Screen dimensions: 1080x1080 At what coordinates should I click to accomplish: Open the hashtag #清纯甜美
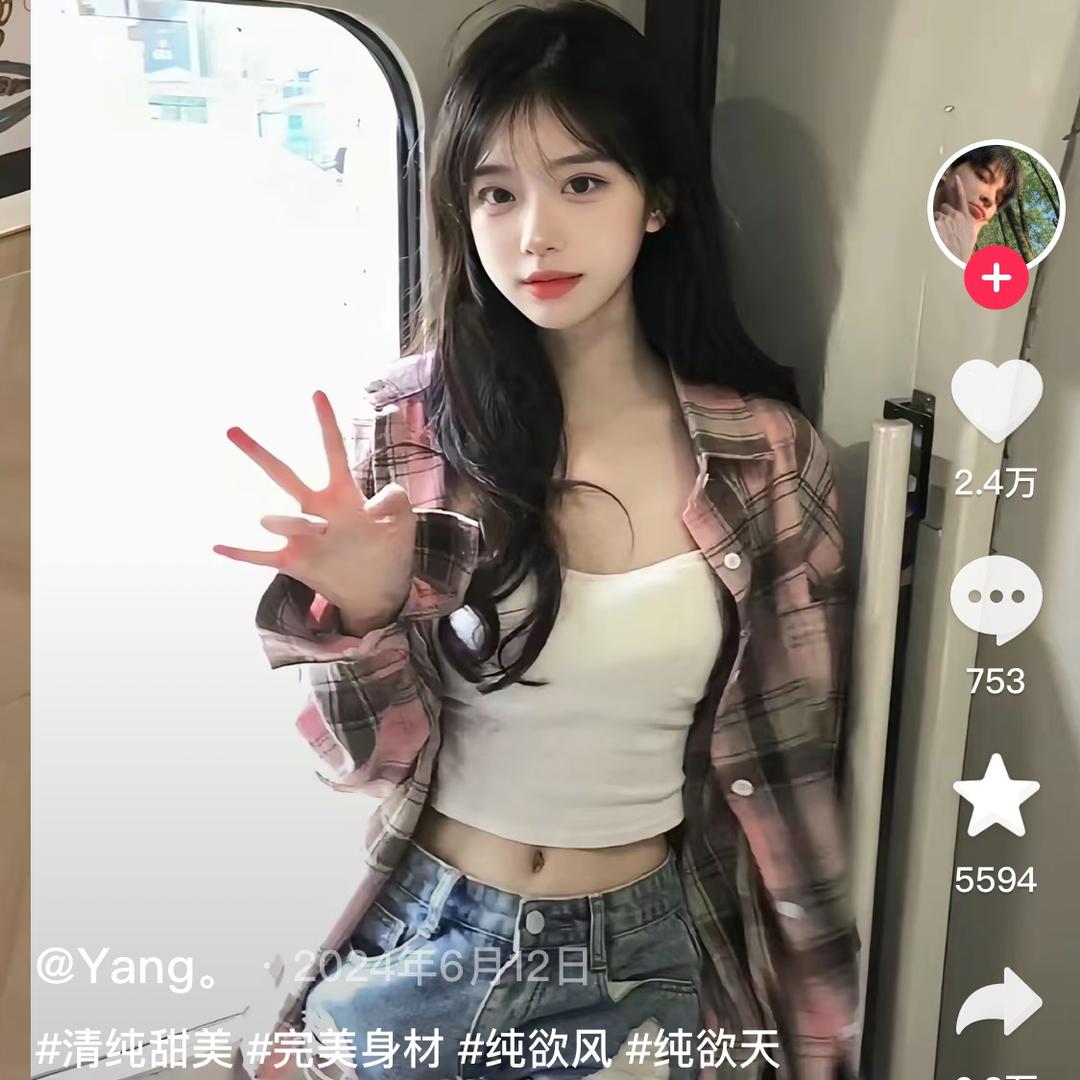click(x=135, y=1050)
